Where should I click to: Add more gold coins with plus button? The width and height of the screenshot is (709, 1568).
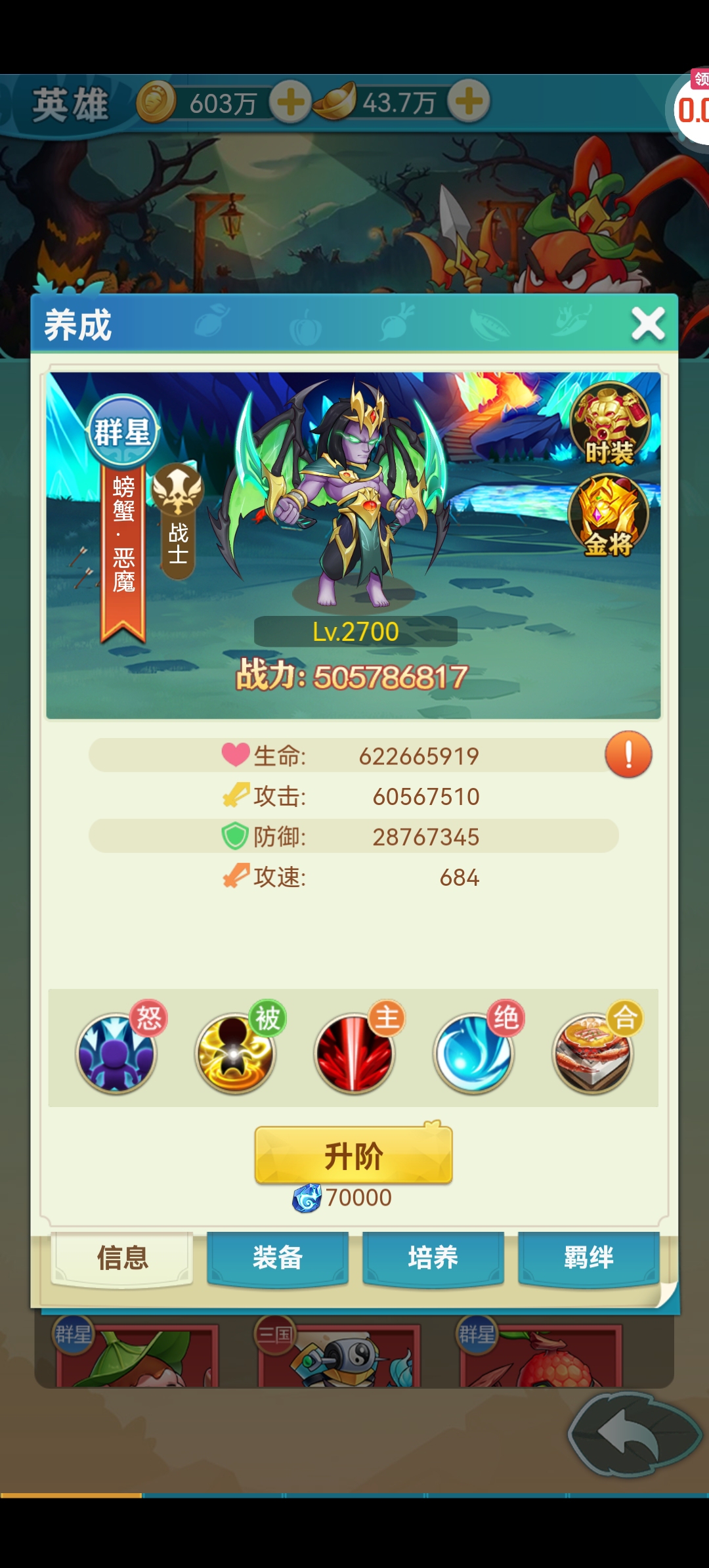(290, 102)
